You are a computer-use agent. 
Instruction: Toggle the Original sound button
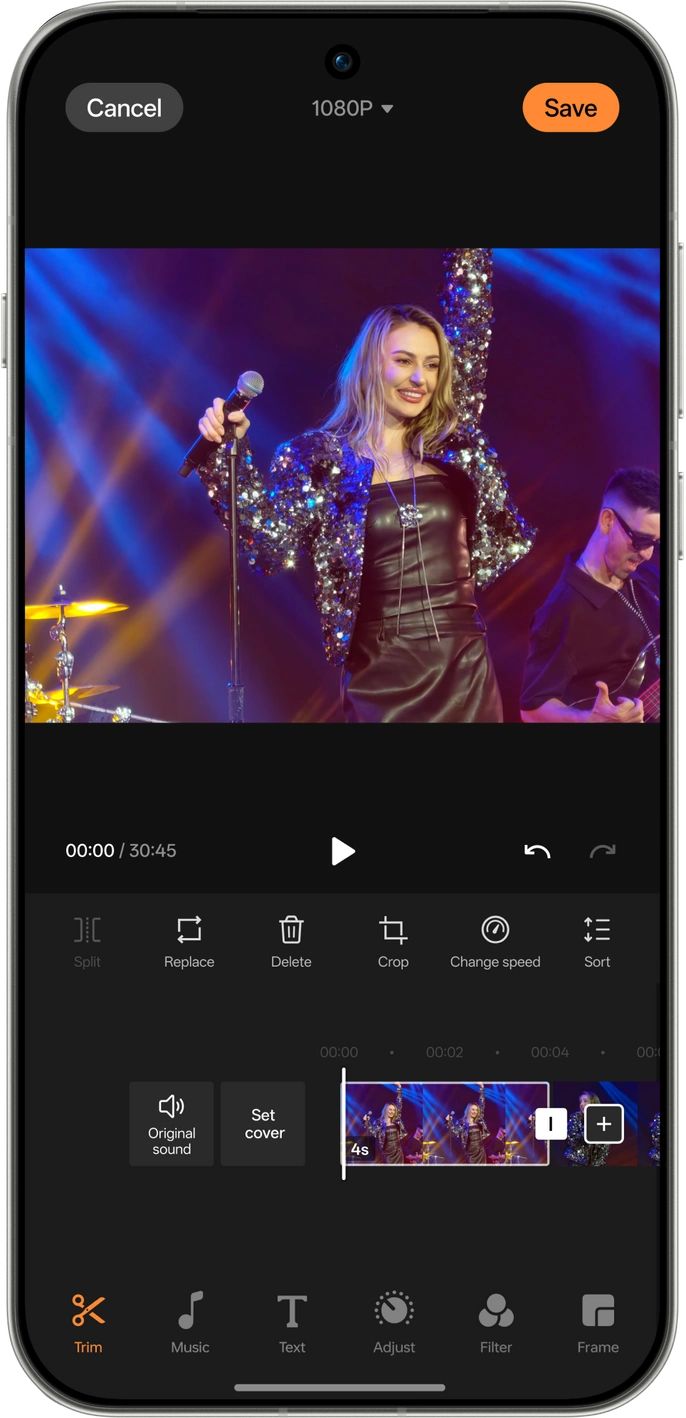pos(171,1123)
